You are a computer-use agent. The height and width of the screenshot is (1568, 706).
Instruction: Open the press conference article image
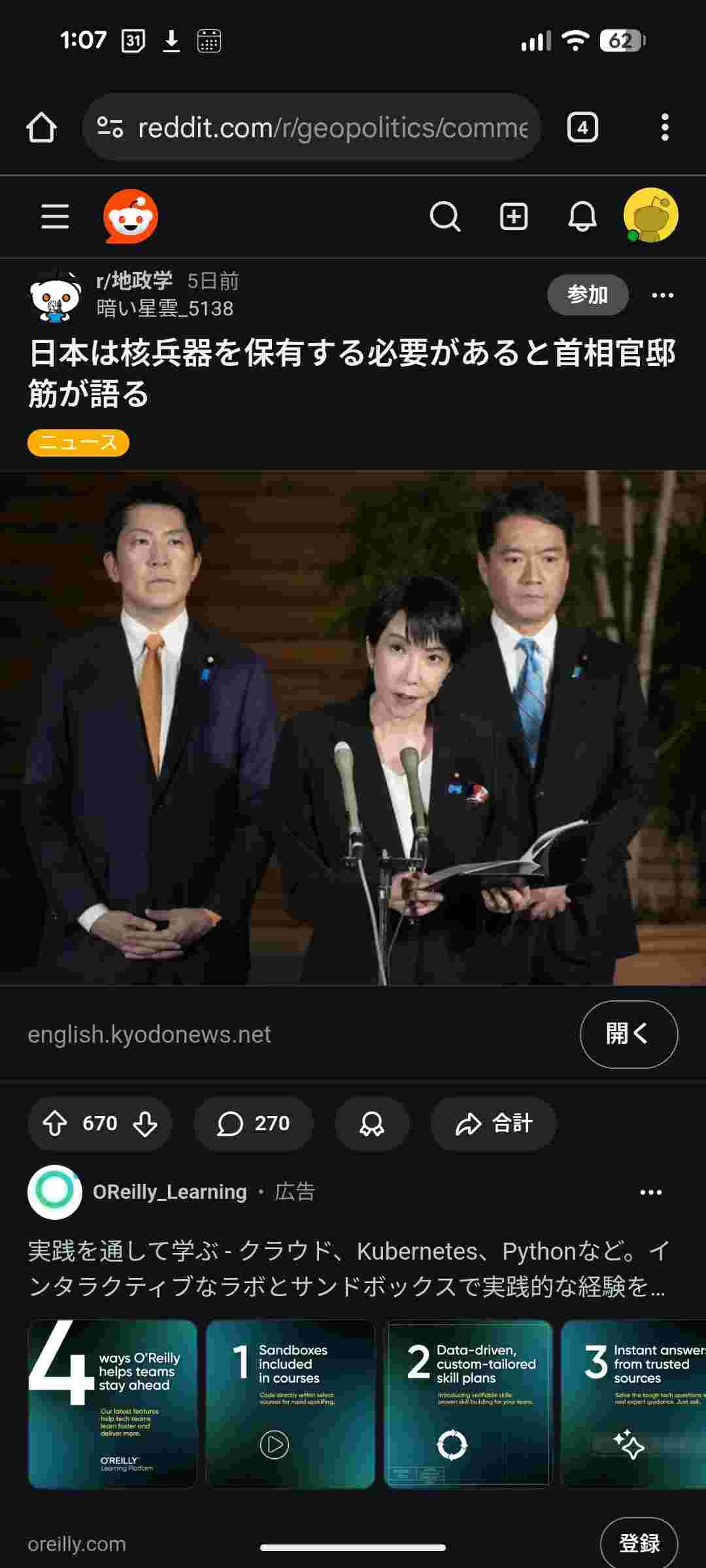353,727
